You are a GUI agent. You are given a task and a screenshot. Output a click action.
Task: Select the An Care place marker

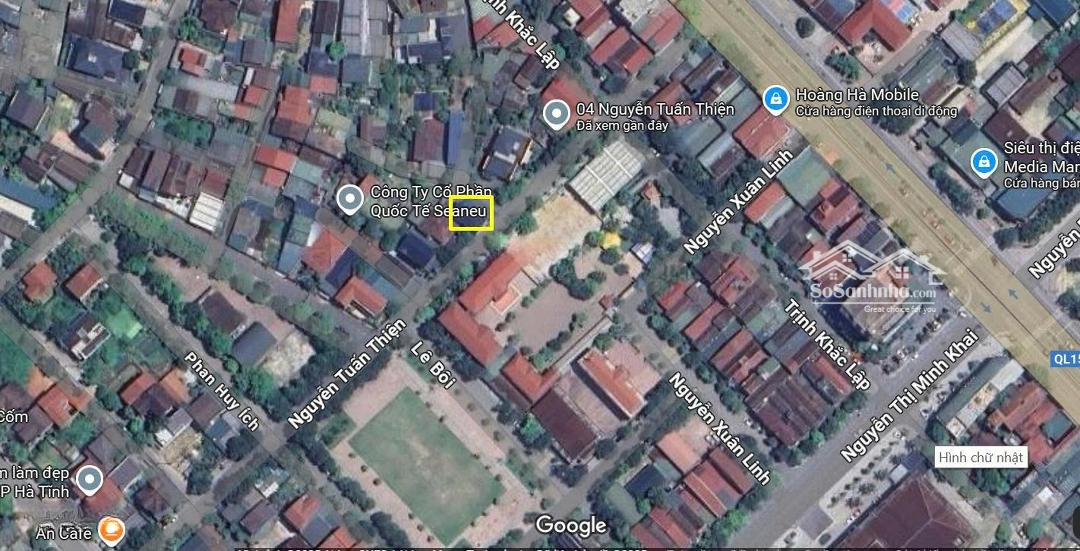click(x=112, y=530)
